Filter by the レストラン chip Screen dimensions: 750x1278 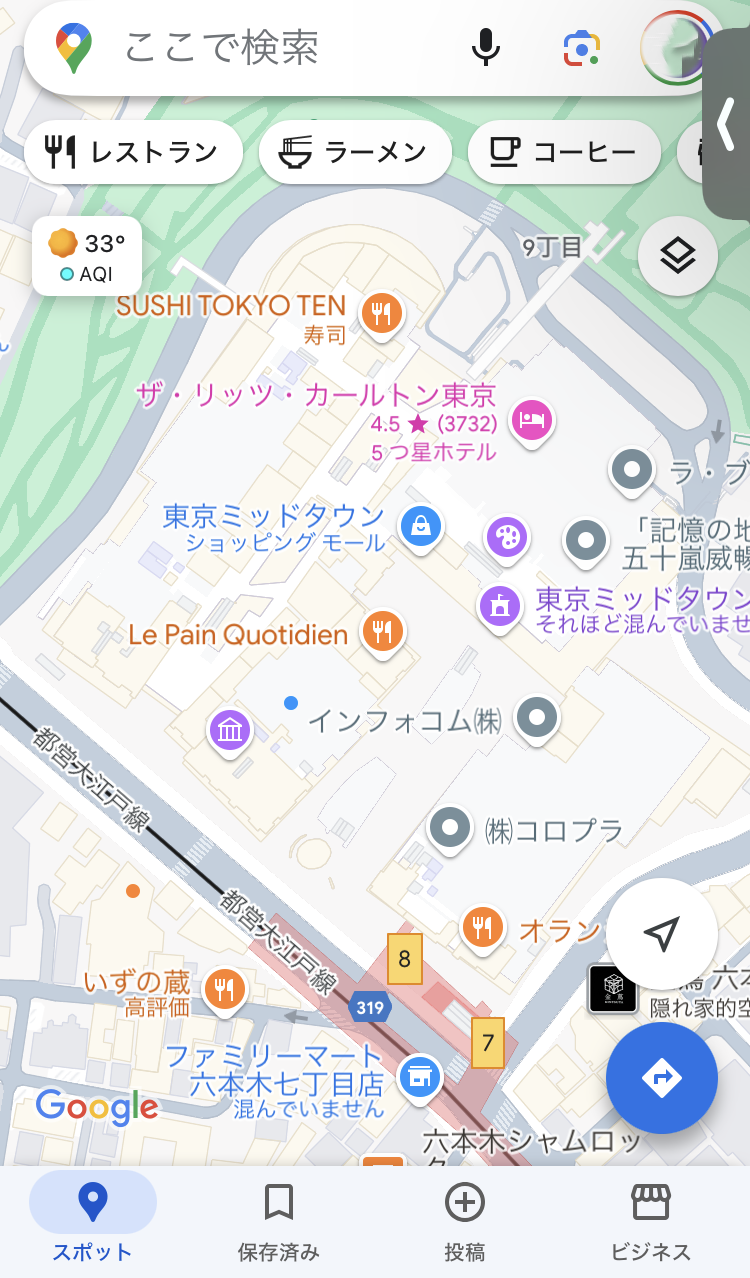(133, 152)
